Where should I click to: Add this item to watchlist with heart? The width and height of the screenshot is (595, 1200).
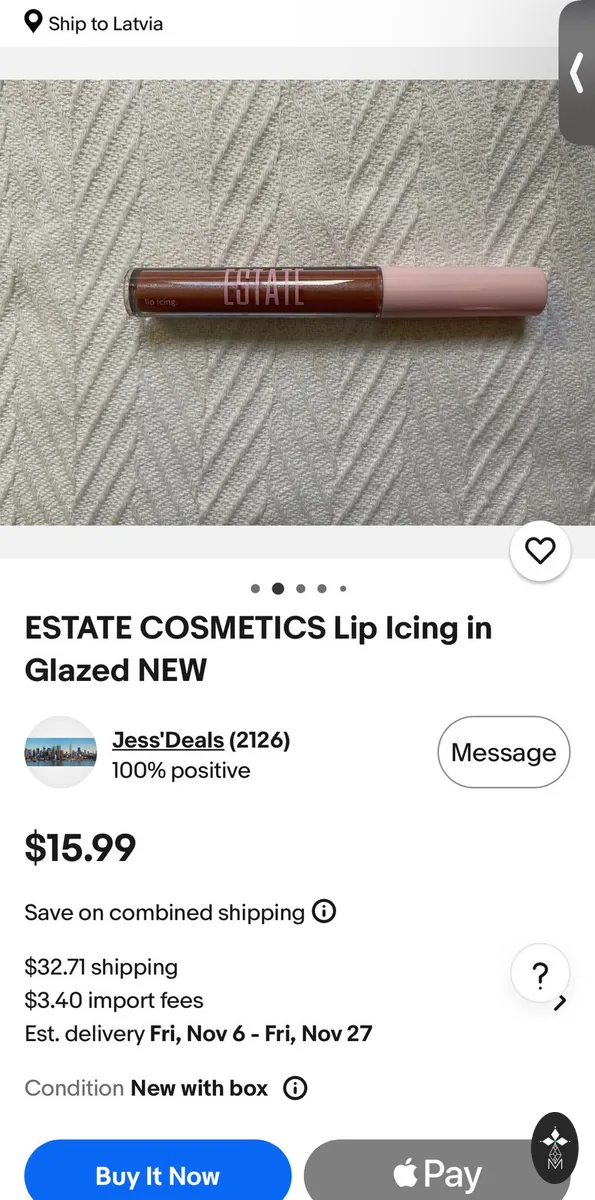[540, 551]
